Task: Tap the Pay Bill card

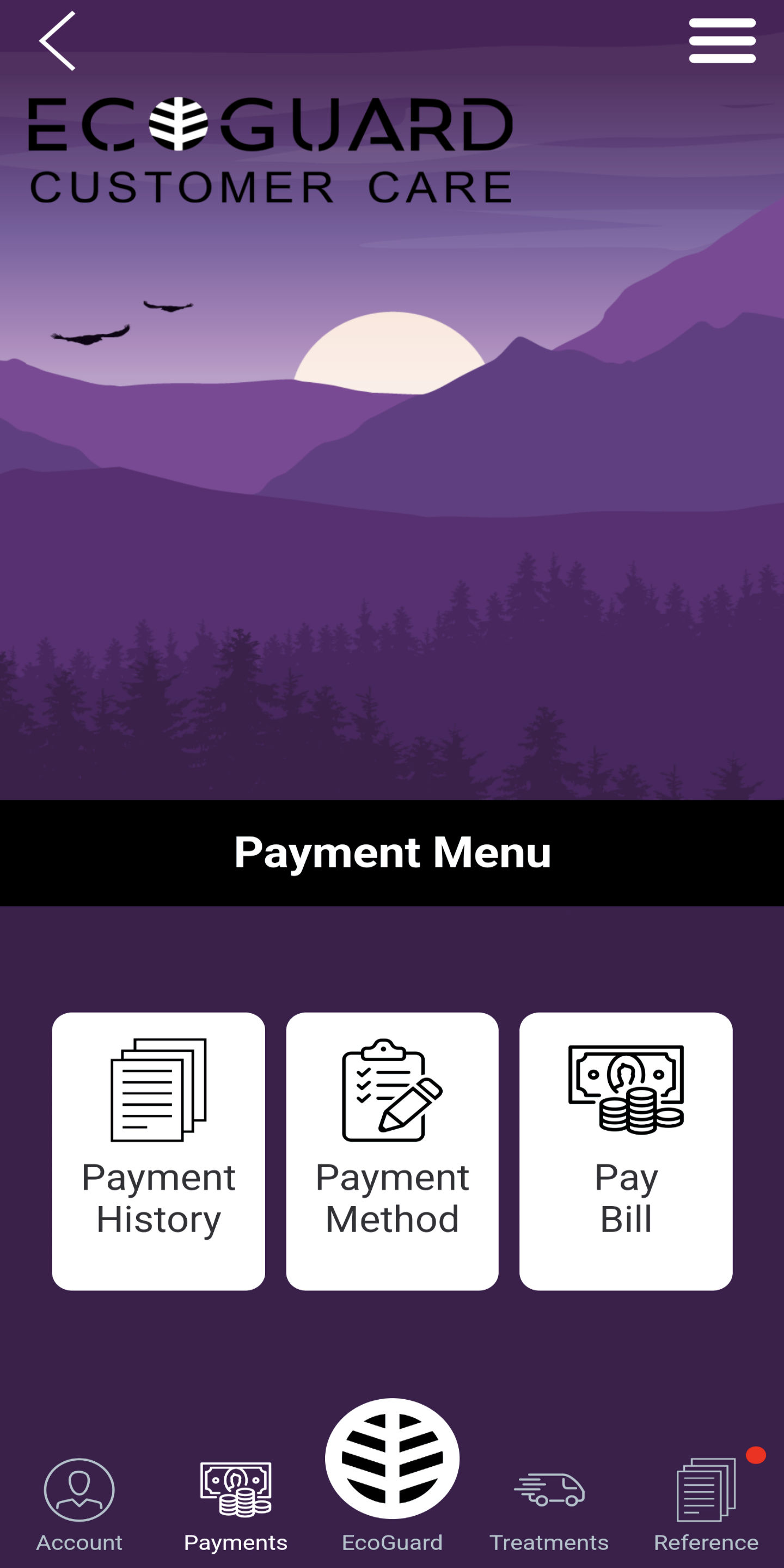Action: (x=626, y=1150)
